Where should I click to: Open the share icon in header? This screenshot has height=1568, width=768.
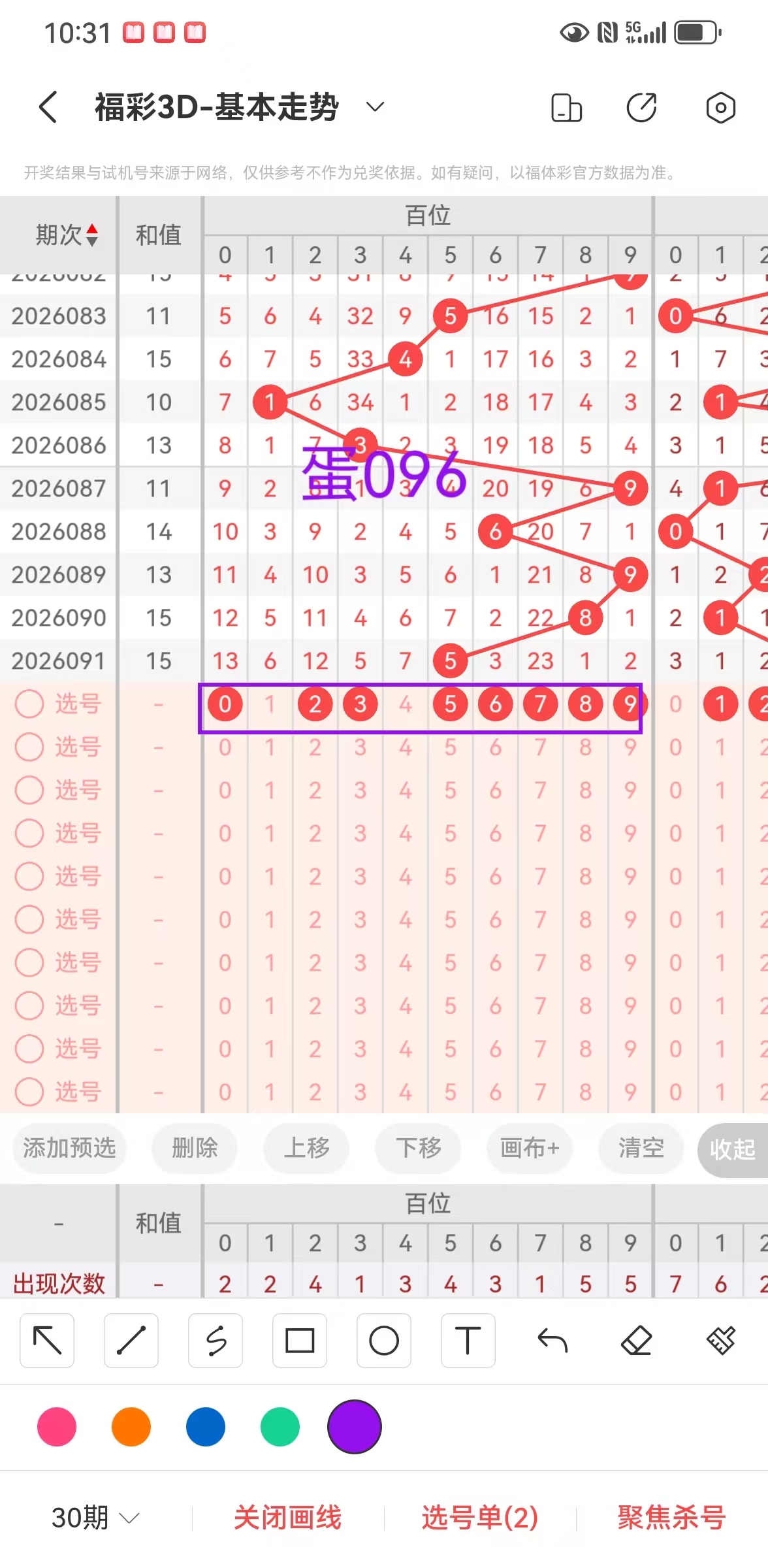tap(641, 108)
